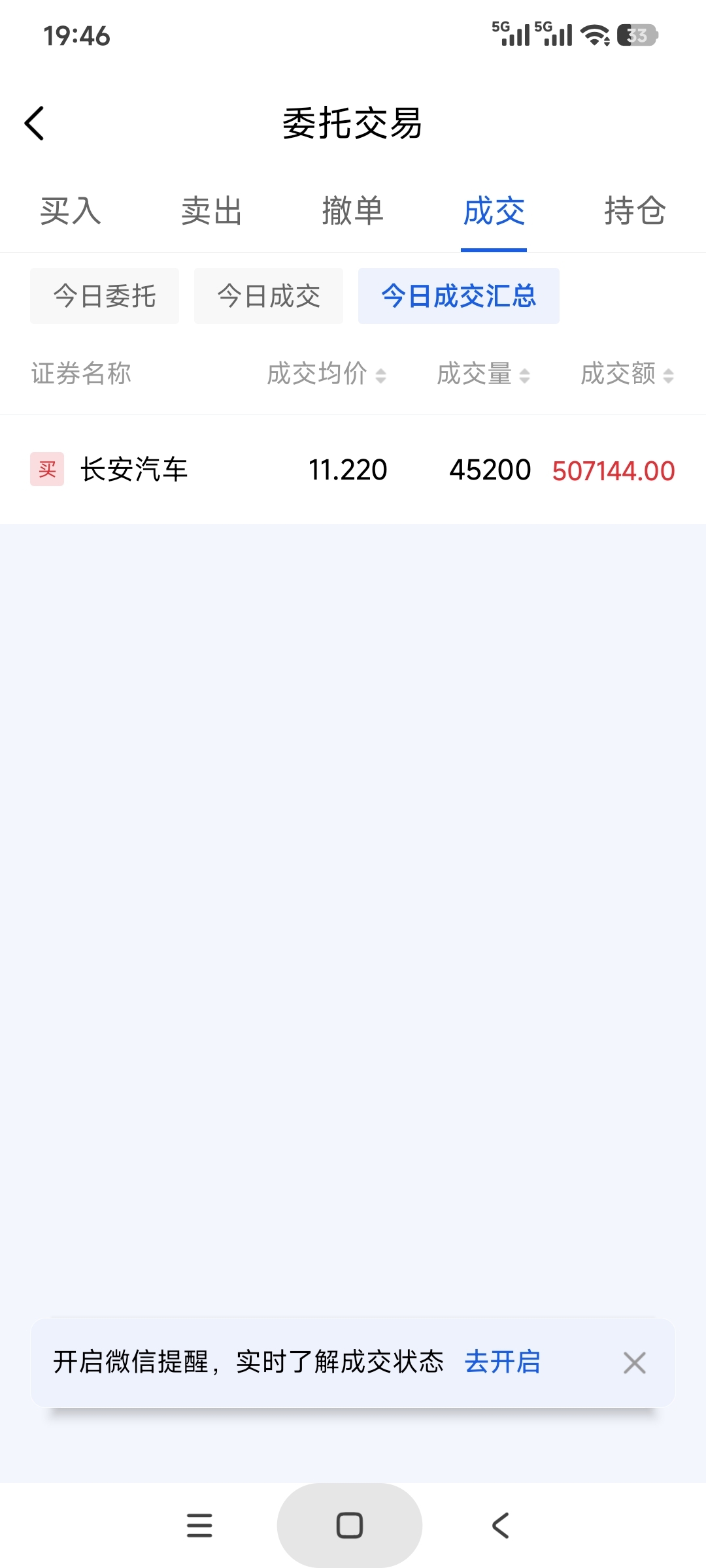Tap 去开启 to enable WeChat reminders
706x1568 pixels.
click(503, 1362)
